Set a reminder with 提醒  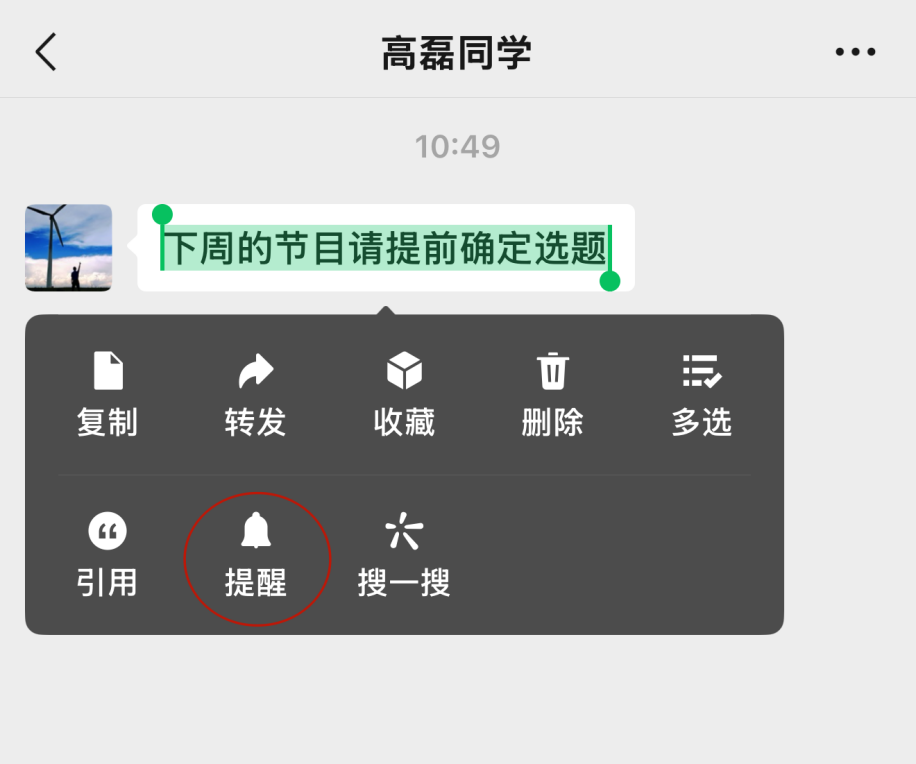(256, 555)
